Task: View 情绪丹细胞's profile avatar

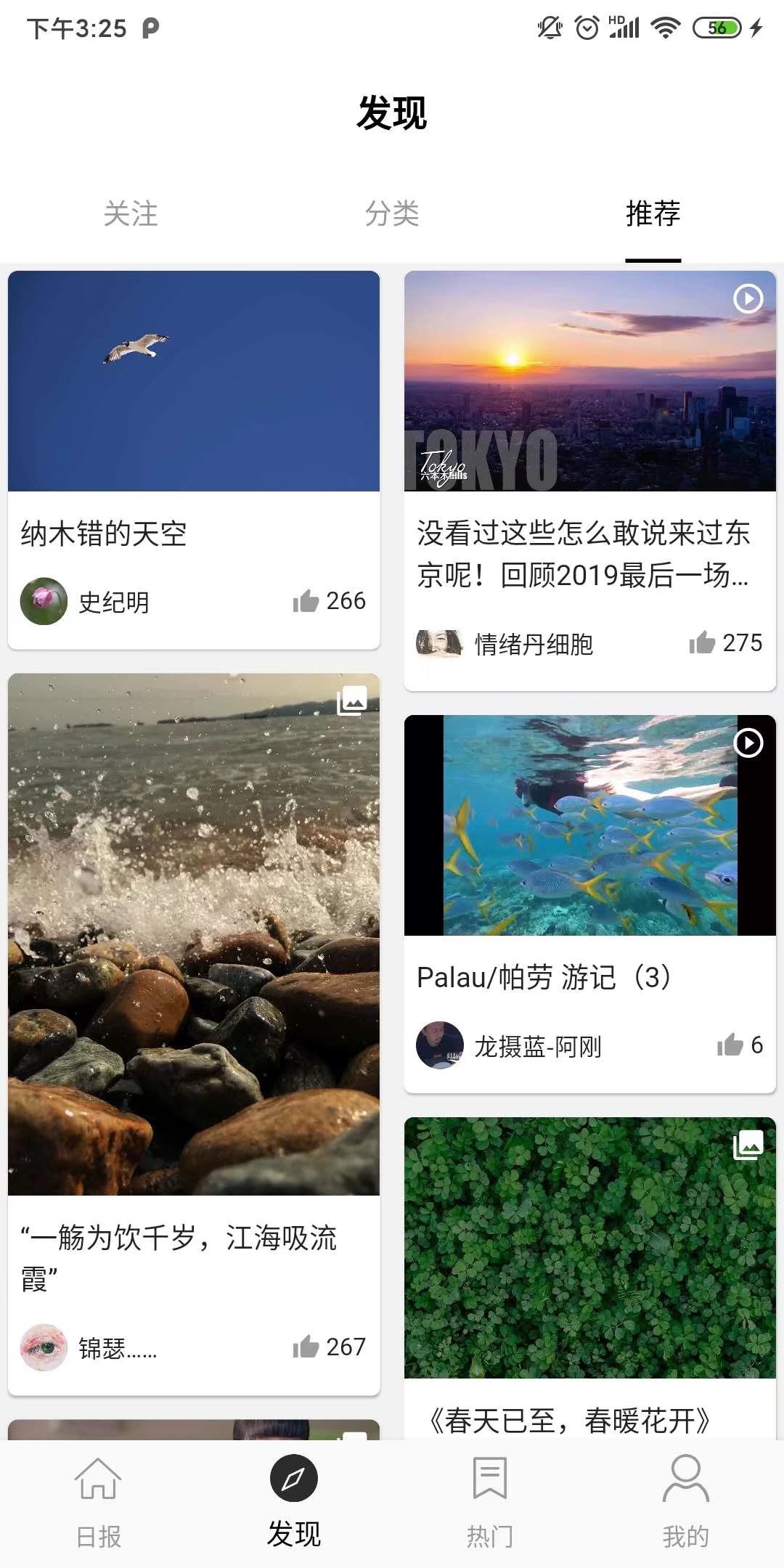Action: 439,643
